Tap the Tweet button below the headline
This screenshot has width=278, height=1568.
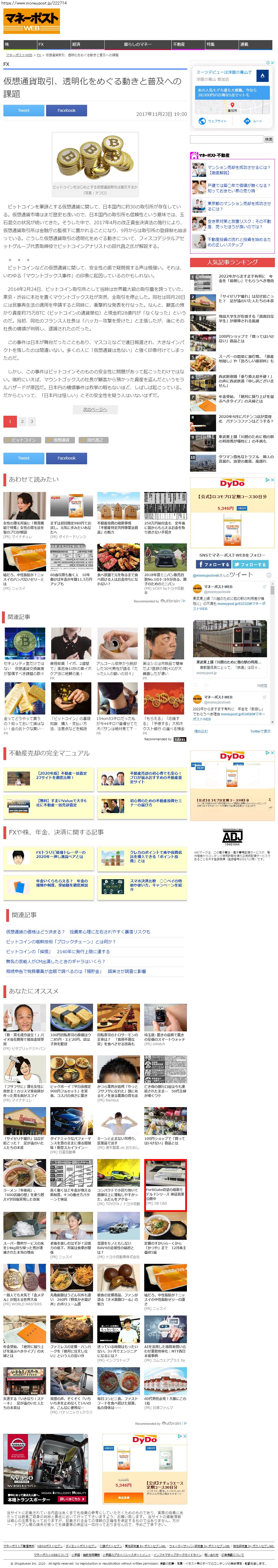tap(23, 110)
